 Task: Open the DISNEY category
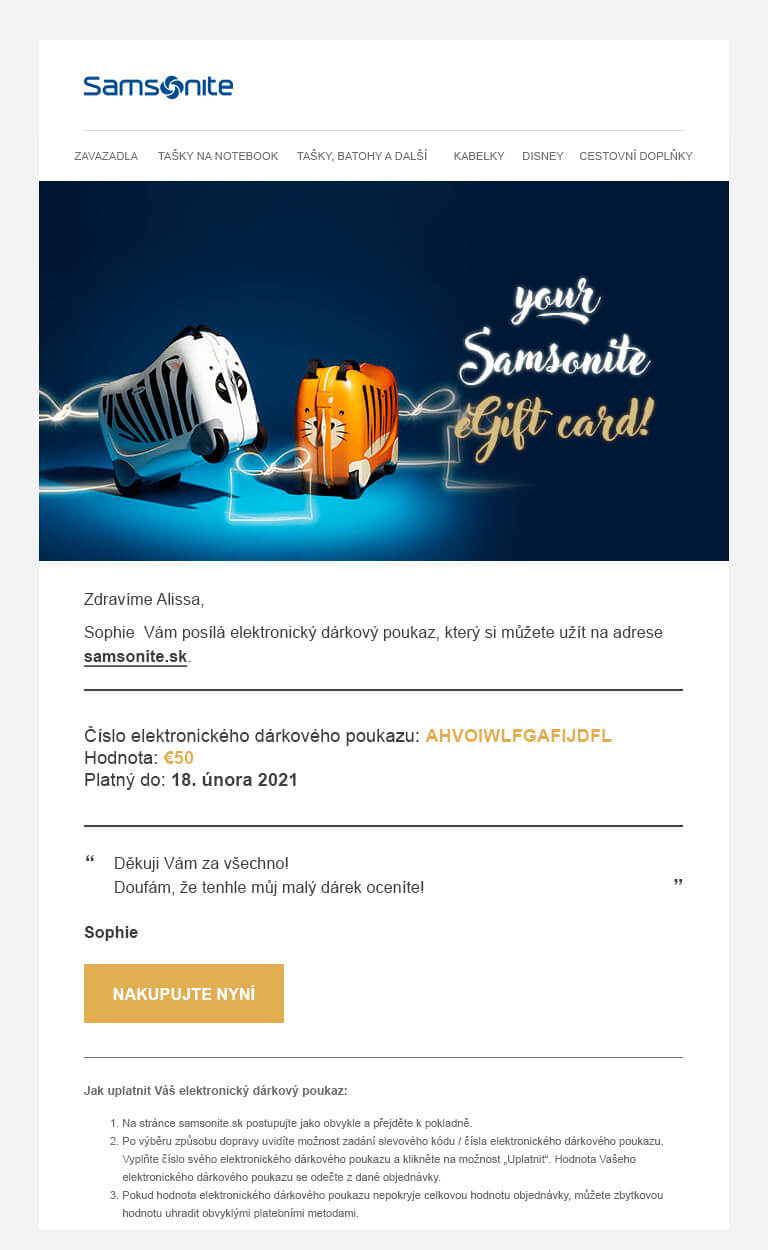coord(543,156)
